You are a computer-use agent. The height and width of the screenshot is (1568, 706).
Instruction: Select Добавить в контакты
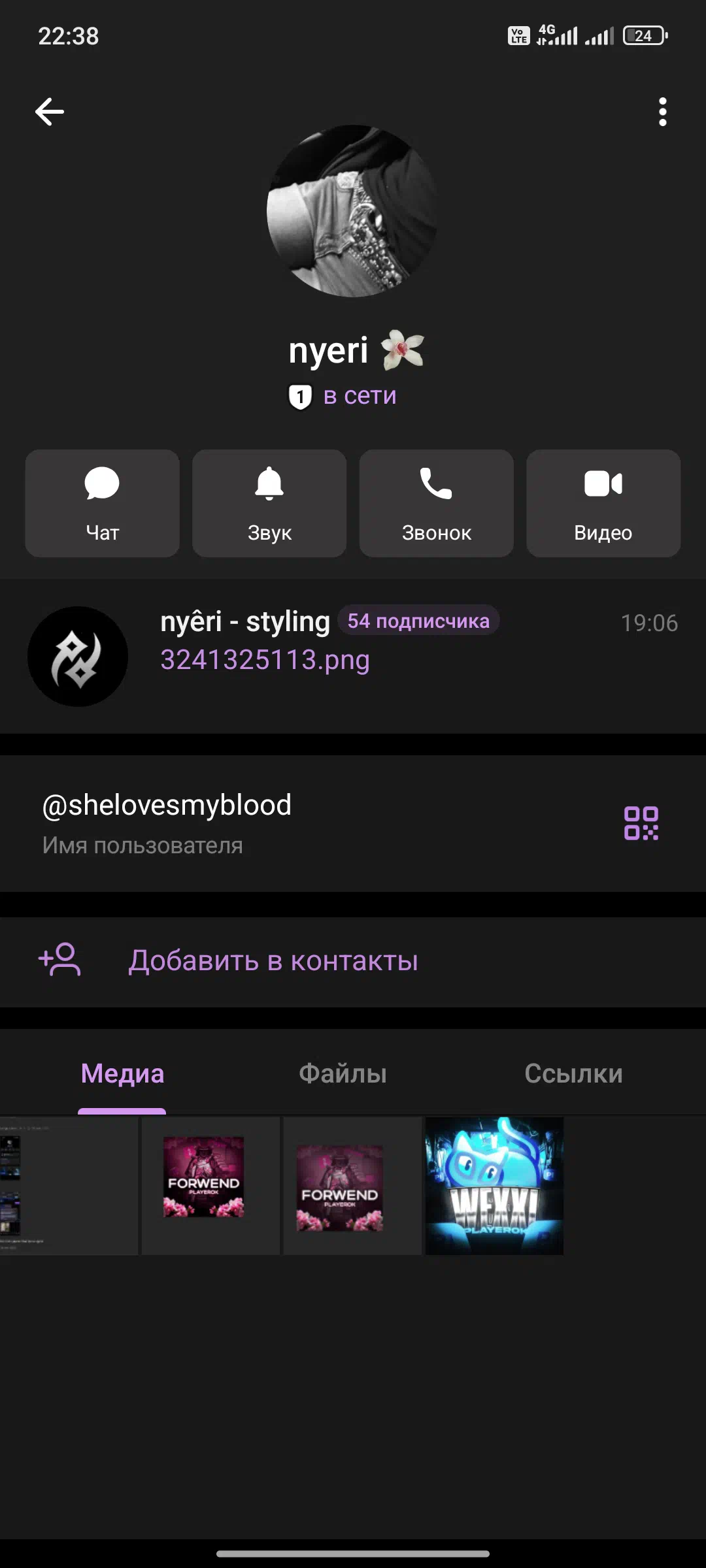[273, 961]
